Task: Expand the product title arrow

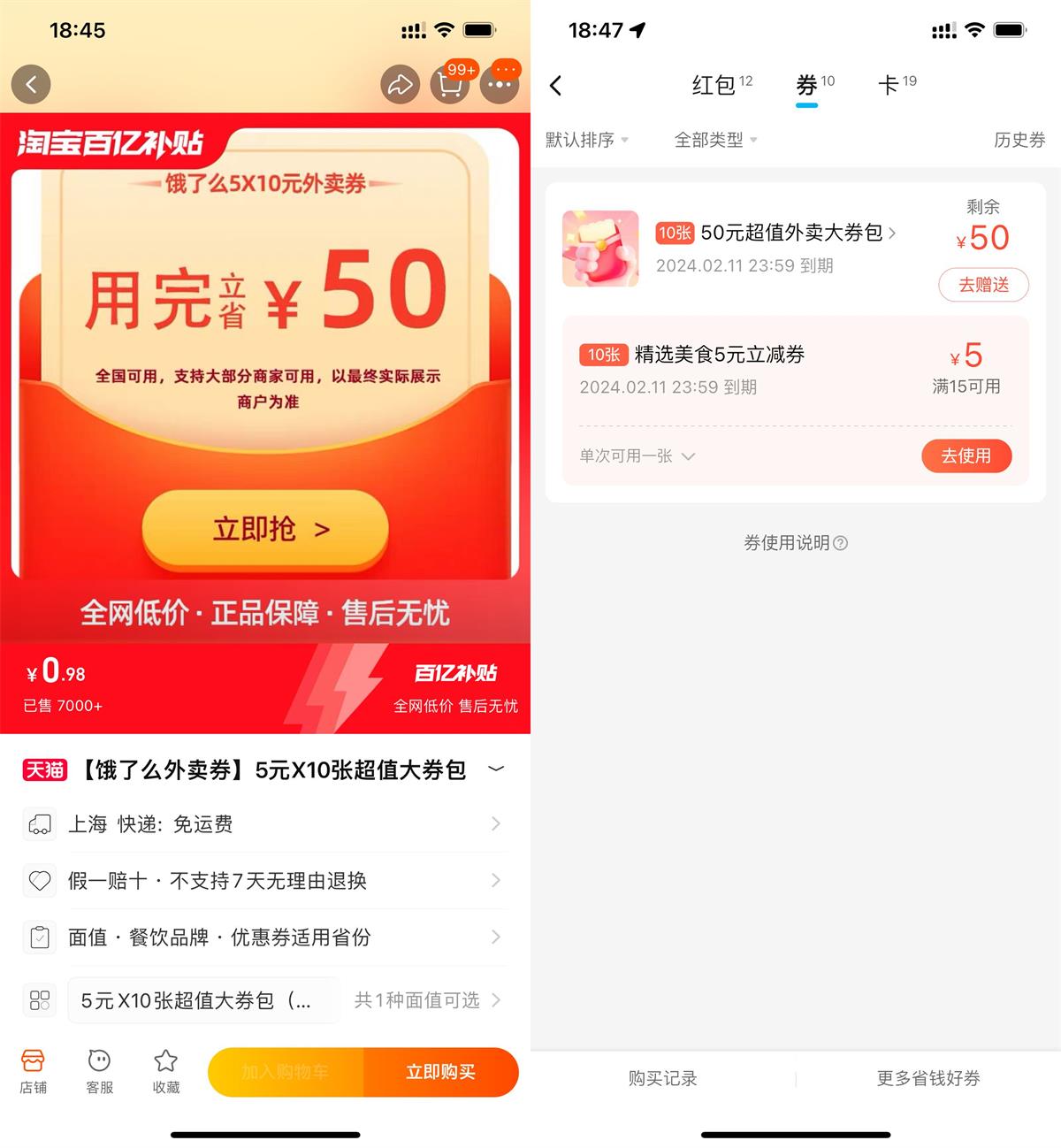Action: click(x=496, y=769)
